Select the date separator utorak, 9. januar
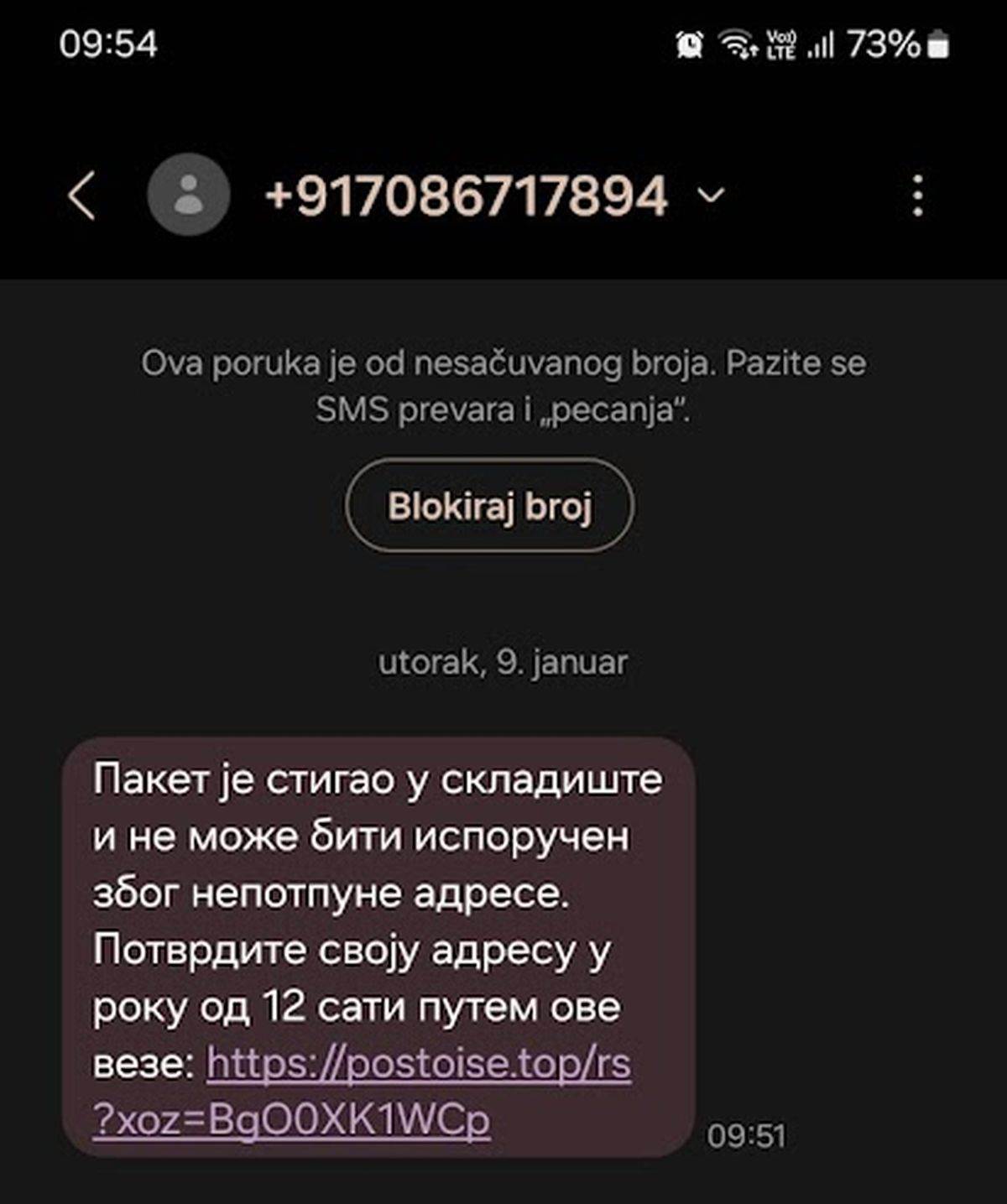The width and height of the screenshot is (1007, 1204). (x=502, y=662)
